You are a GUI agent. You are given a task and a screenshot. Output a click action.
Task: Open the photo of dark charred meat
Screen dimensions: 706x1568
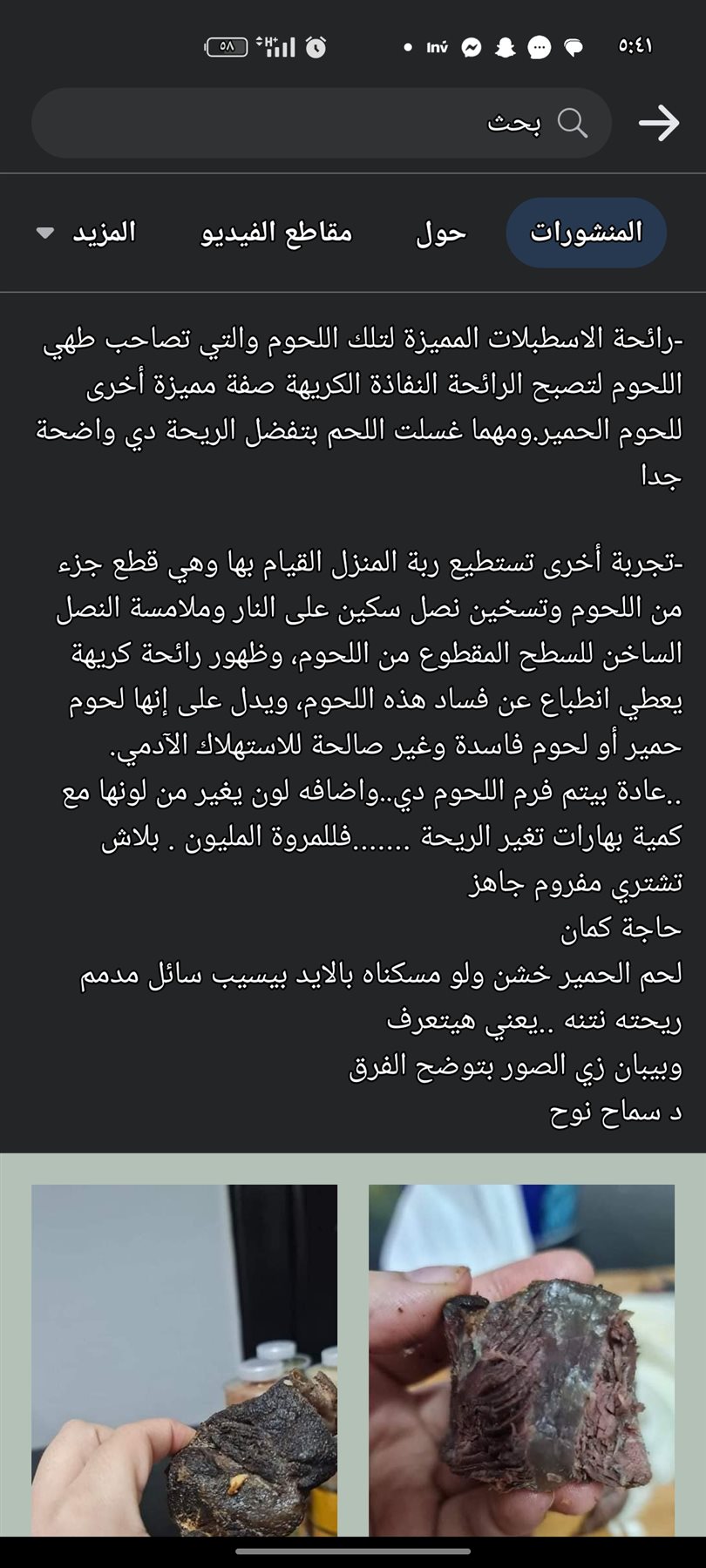pyautogui.click(x=184, y=1359)
